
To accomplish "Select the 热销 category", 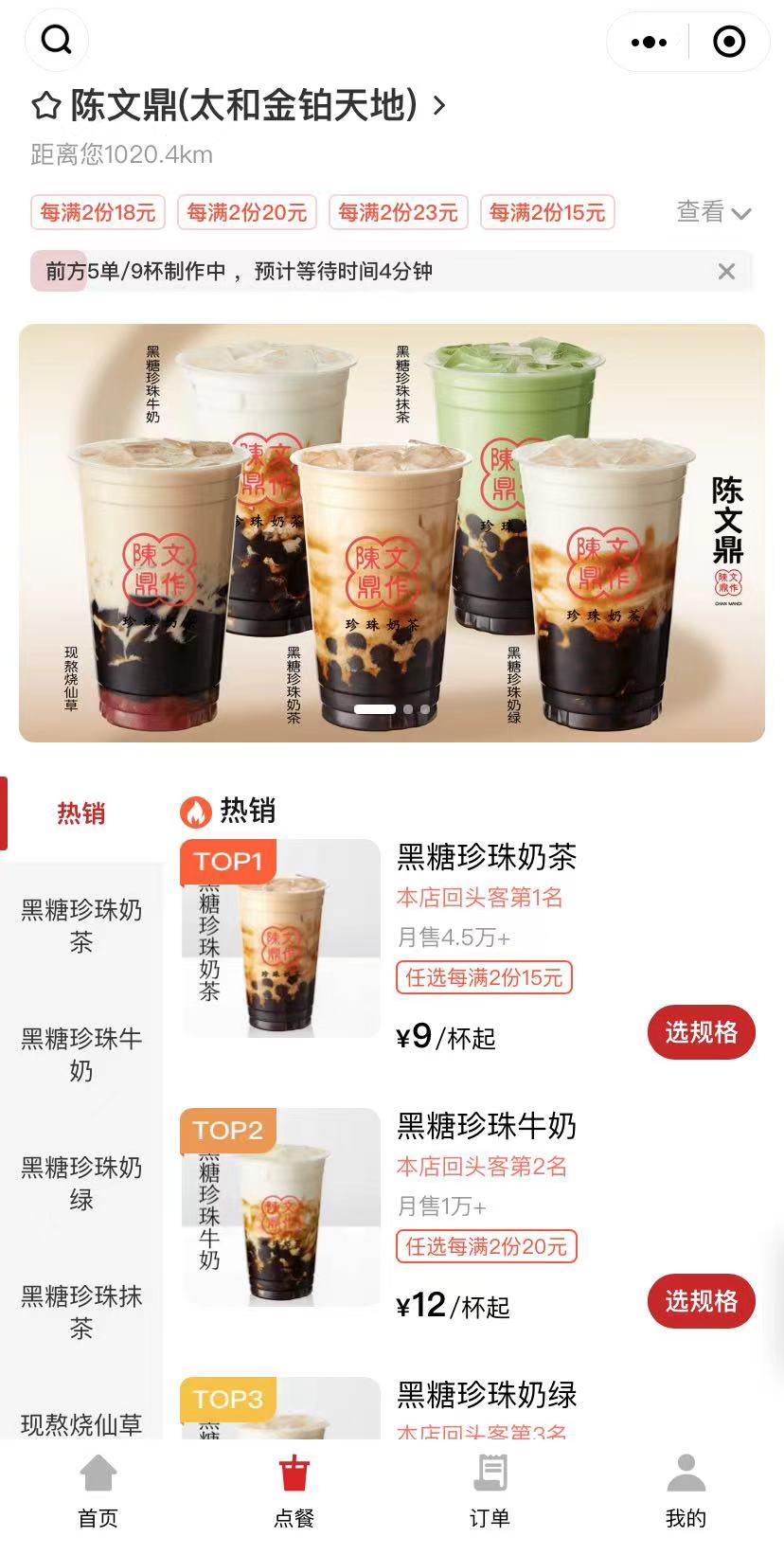I will [x=81, y=813].
